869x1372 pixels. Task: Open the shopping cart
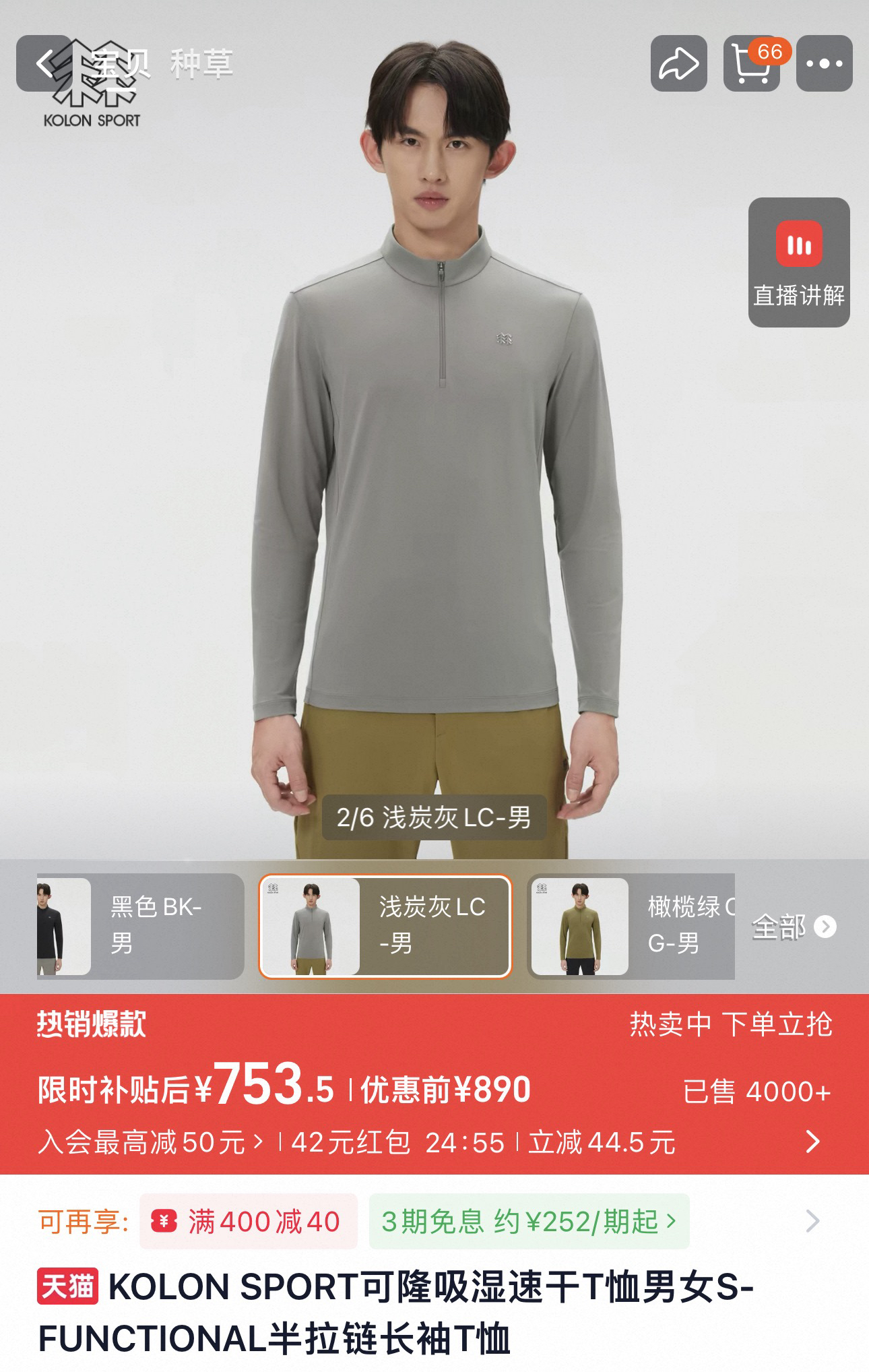[x=752, y=64]
